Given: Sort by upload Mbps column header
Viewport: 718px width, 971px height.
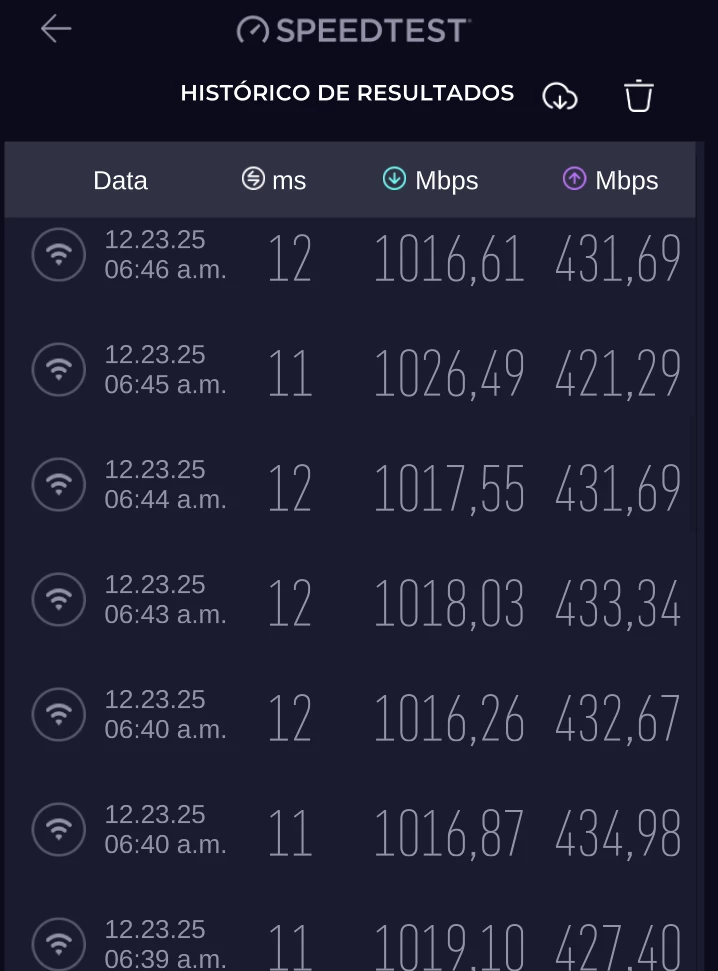Looking at the screenshot, I should (x=610, y=180).
